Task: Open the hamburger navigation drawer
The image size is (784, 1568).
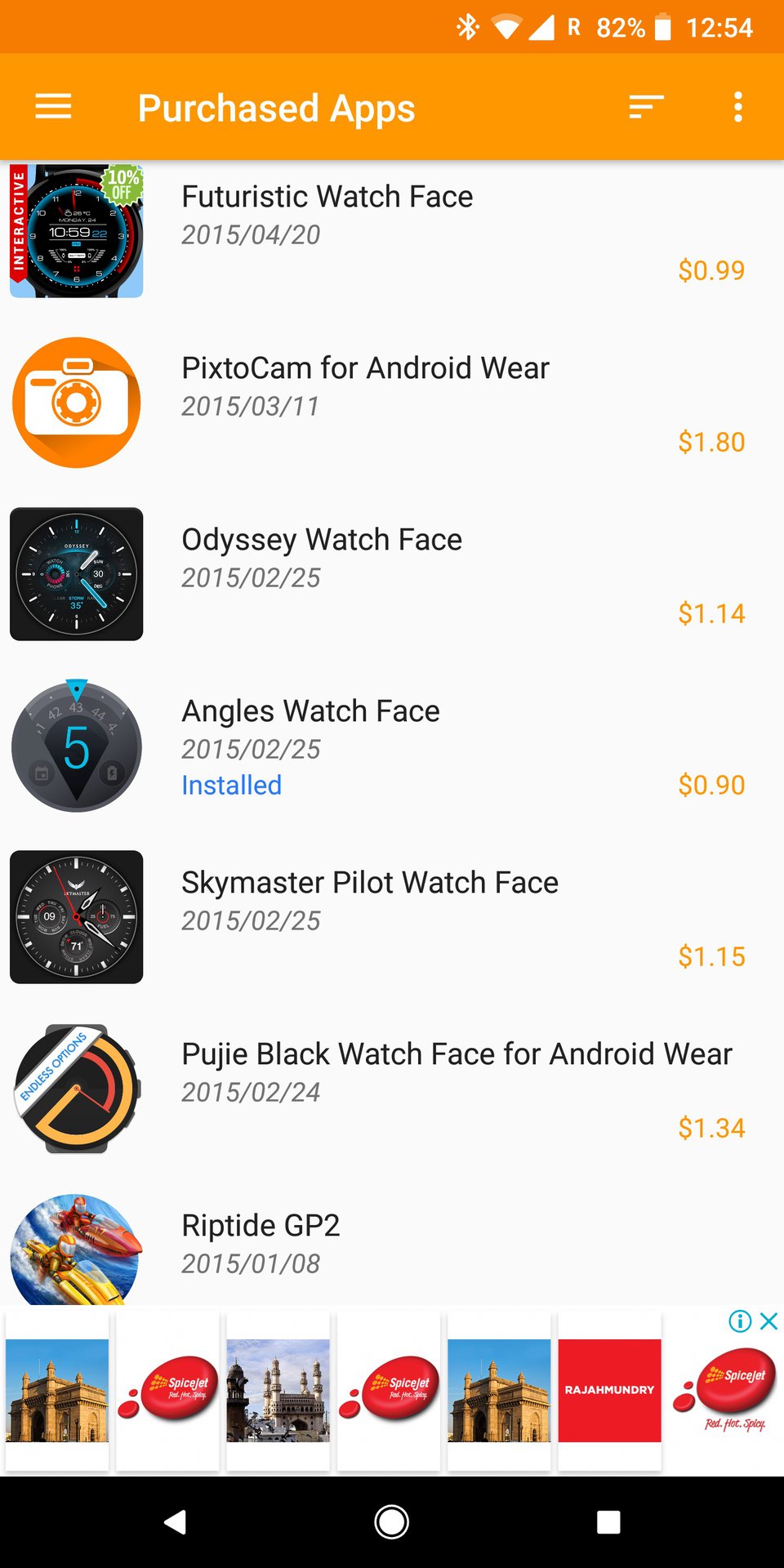Action: coord(54,107)
